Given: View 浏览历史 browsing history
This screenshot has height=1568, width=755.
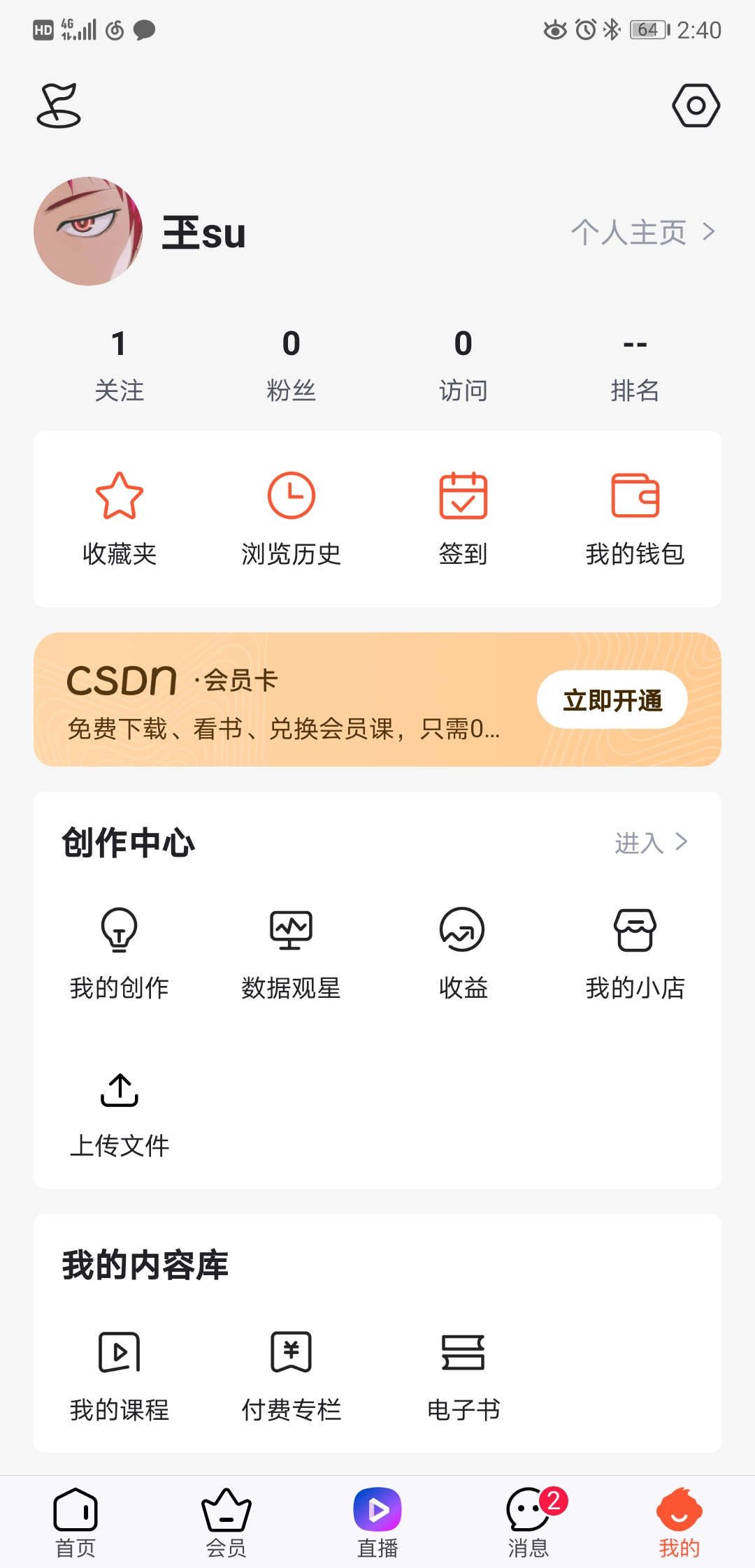Looking at the screenshot, I should tap(291, 517).
